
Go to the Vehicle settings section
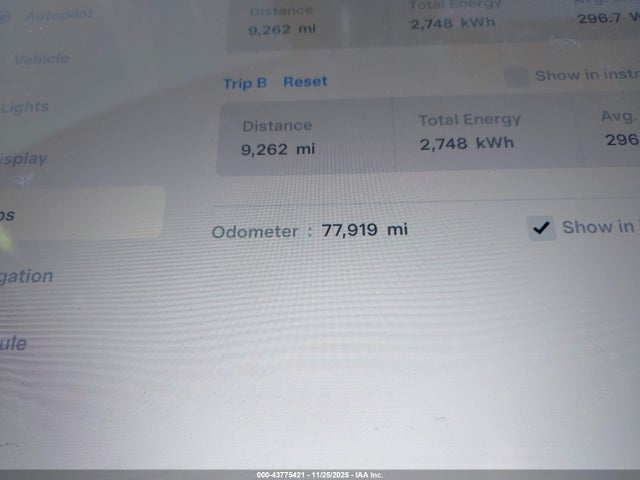tap(42, 59)
